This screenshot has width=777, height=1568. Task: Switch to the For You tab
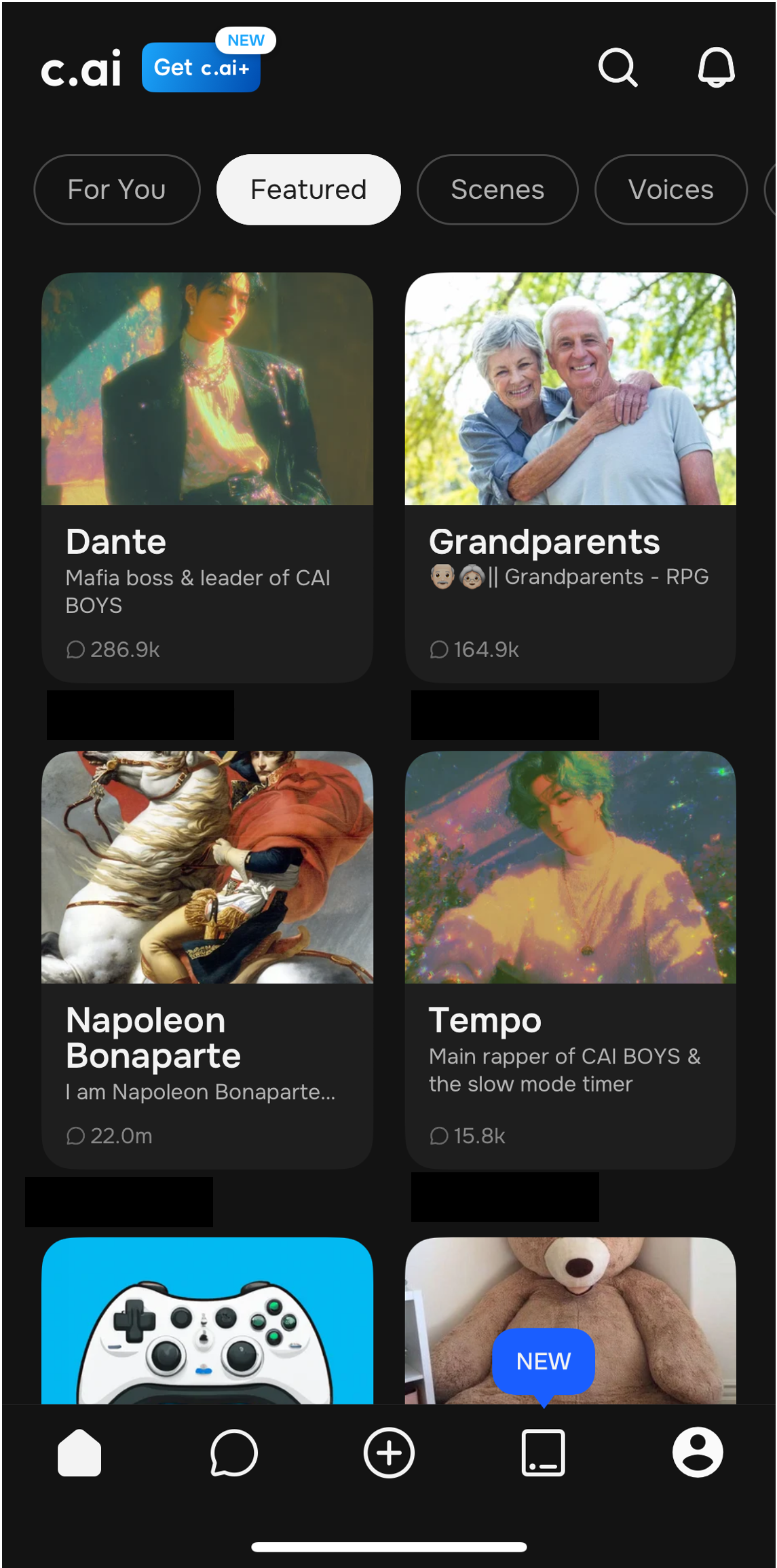(x=117, y=189)
